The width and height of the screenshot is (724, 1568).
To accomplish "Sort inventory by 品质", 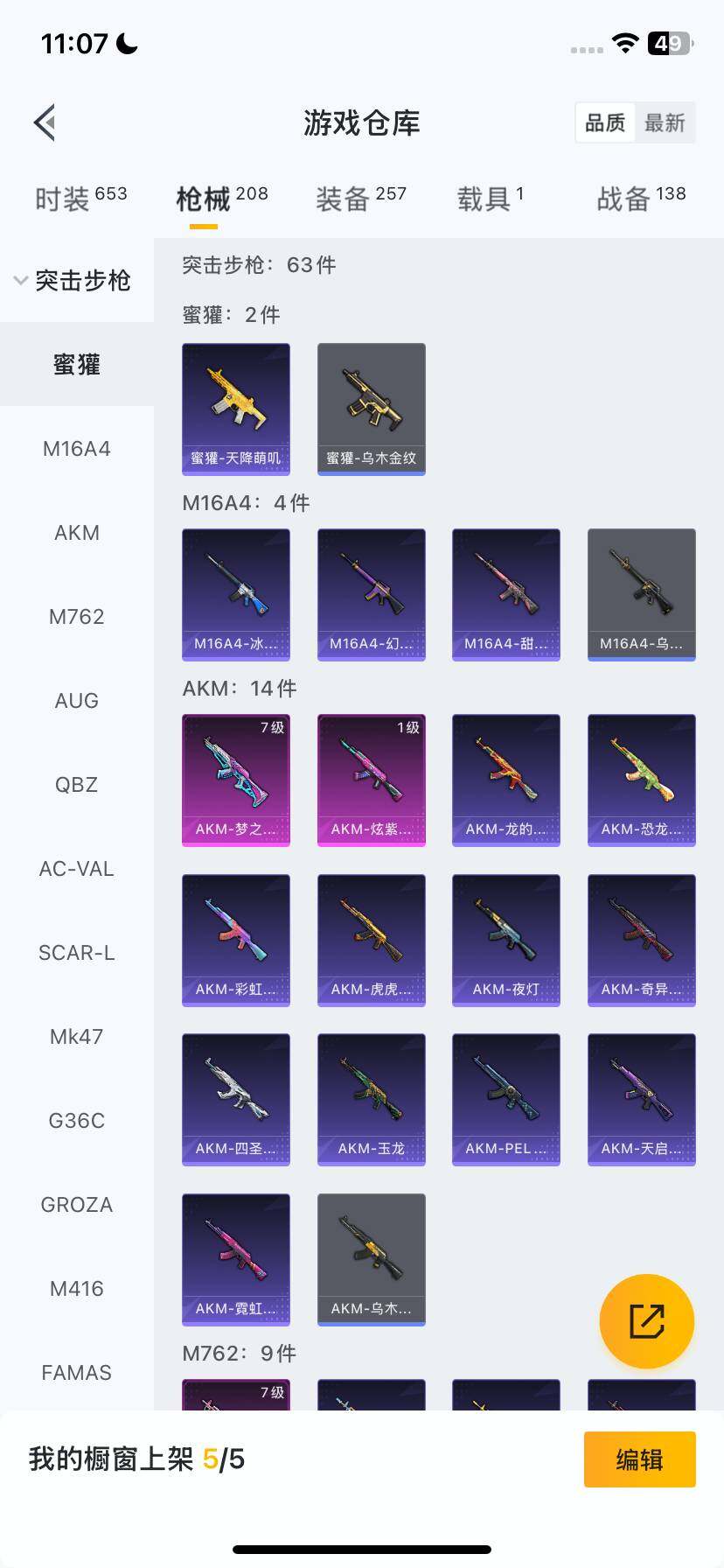I will 605,122.
